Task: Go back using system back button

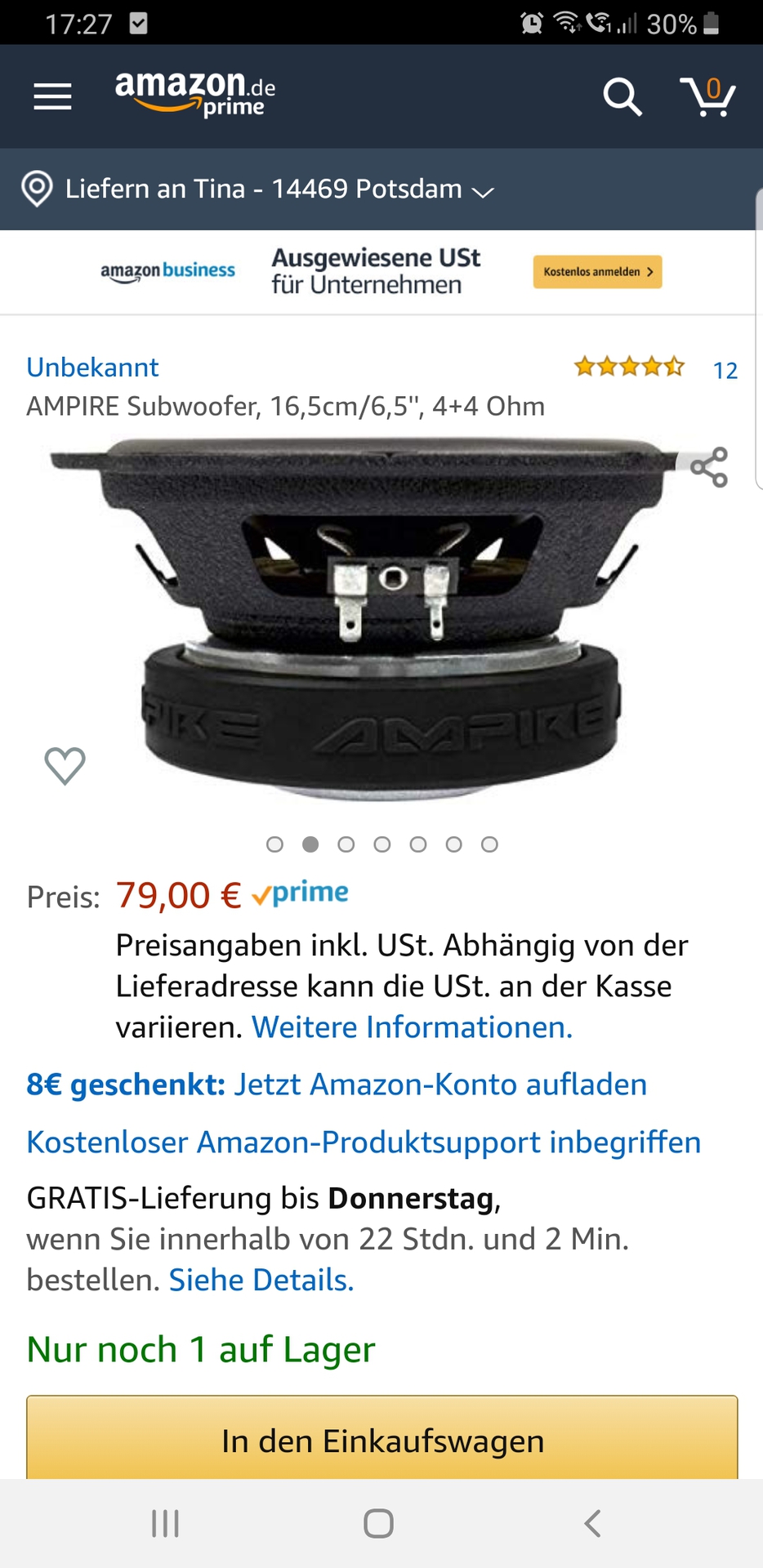Action: click(593, 1523)
